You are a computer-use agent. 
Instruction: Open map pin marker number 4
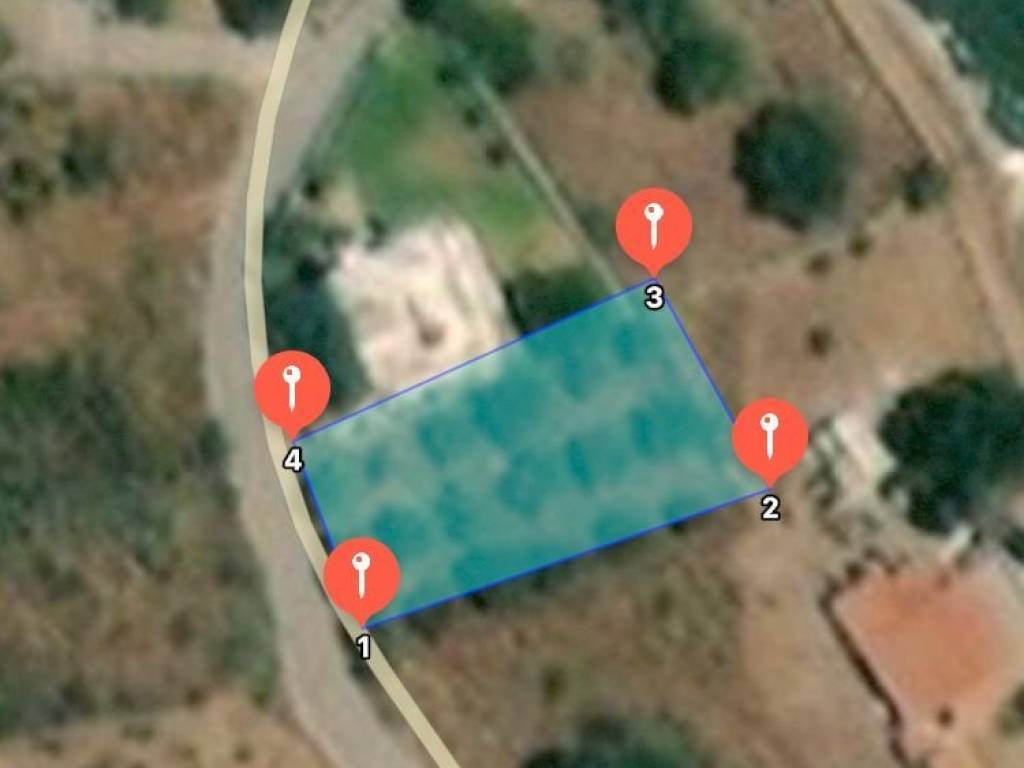click(292, 390)
